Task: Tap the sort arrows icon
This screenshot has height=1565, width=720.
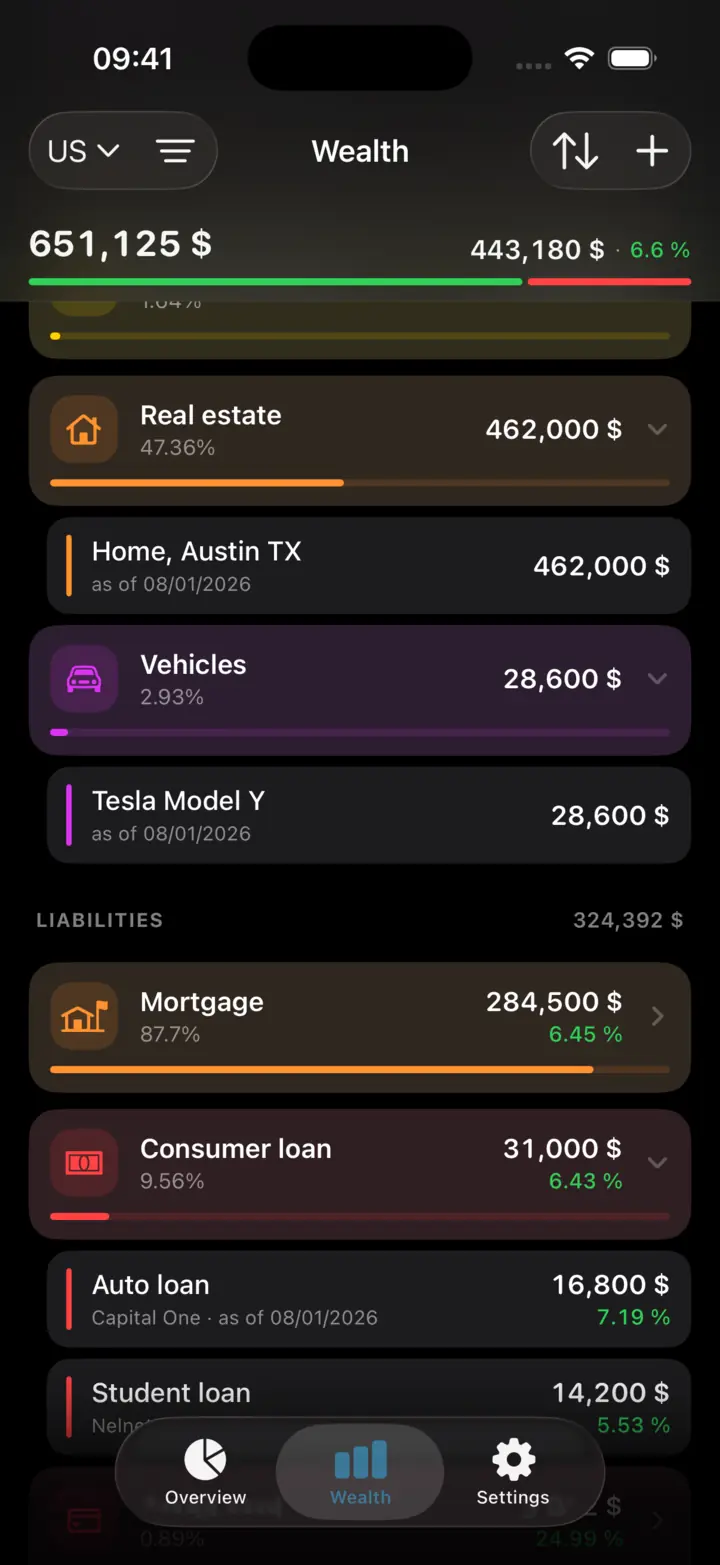Action: 575,151
